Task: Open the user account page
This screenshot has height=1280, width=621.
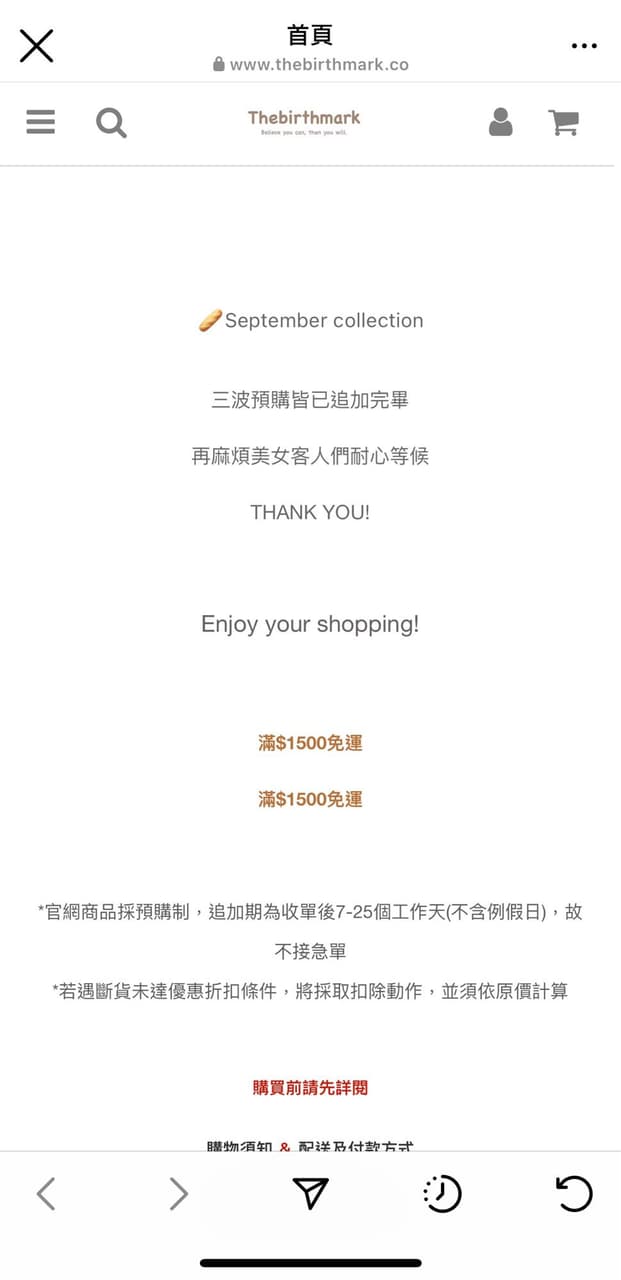Action: click(x=500, y=122)
